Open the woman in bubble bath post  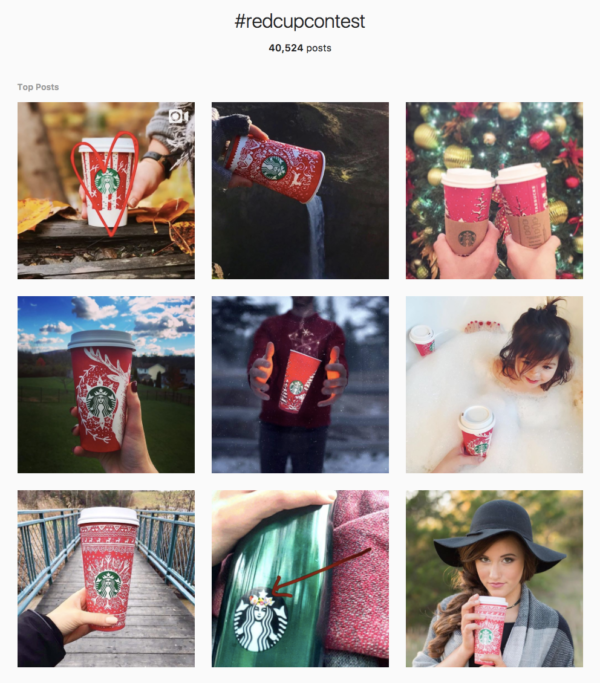(494, 384)
